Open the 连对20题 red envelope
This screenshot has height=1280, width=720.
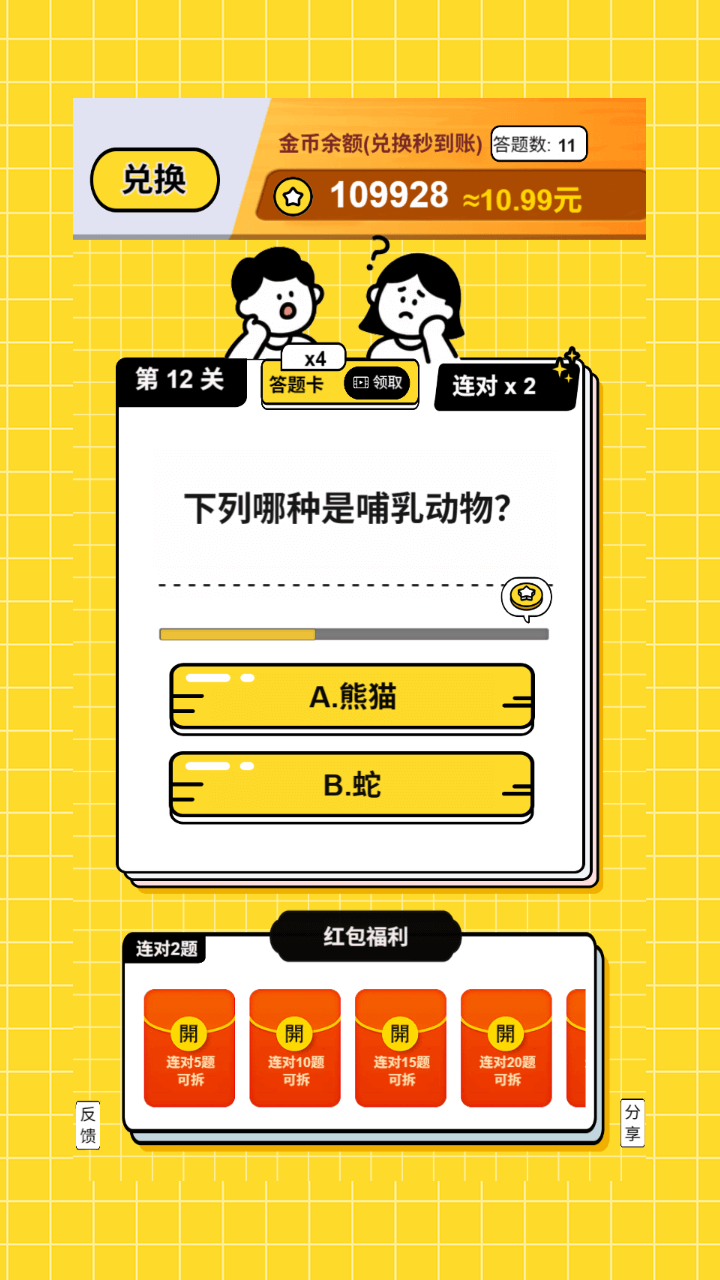(506, 1047)
